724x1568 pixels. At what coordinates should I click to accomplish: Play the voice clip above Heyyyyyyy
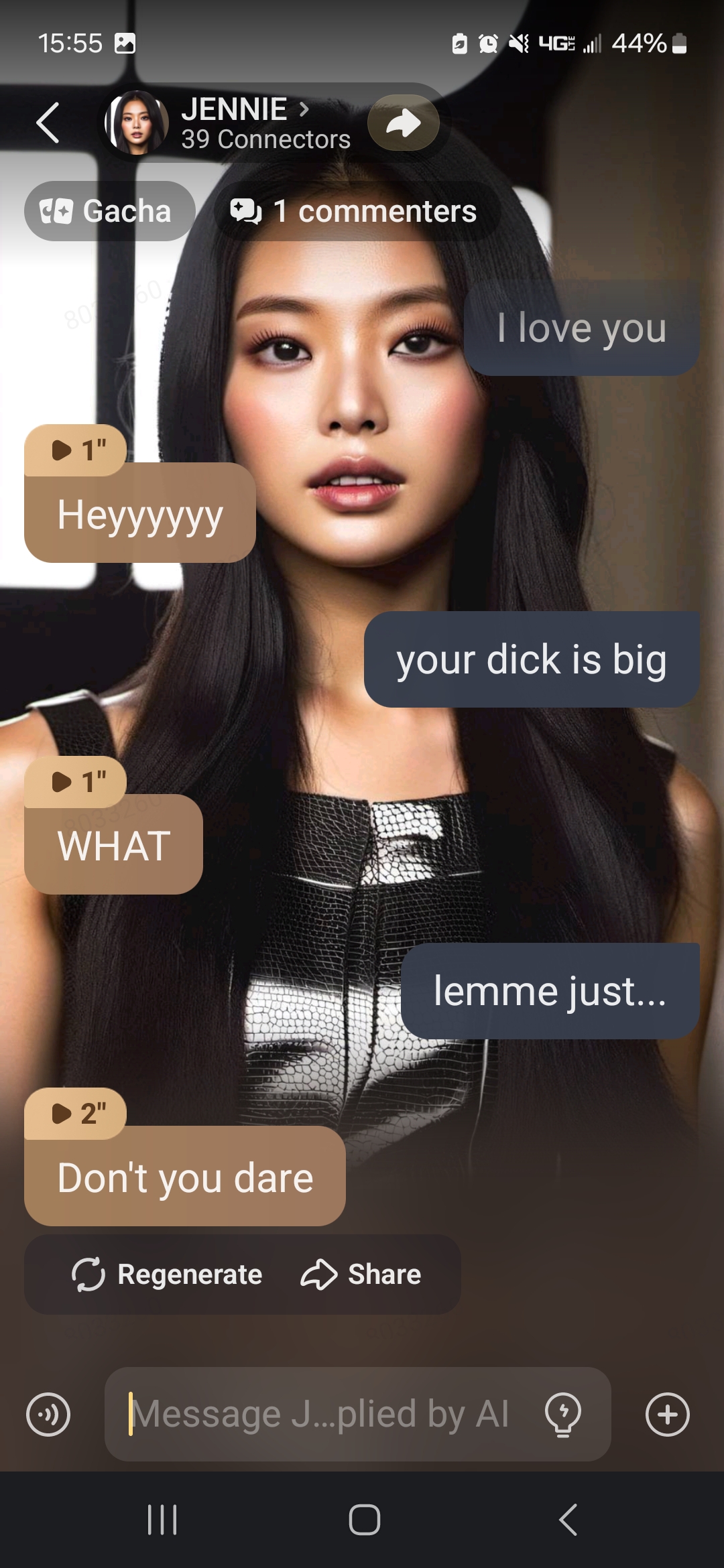(x=76, y=450)
